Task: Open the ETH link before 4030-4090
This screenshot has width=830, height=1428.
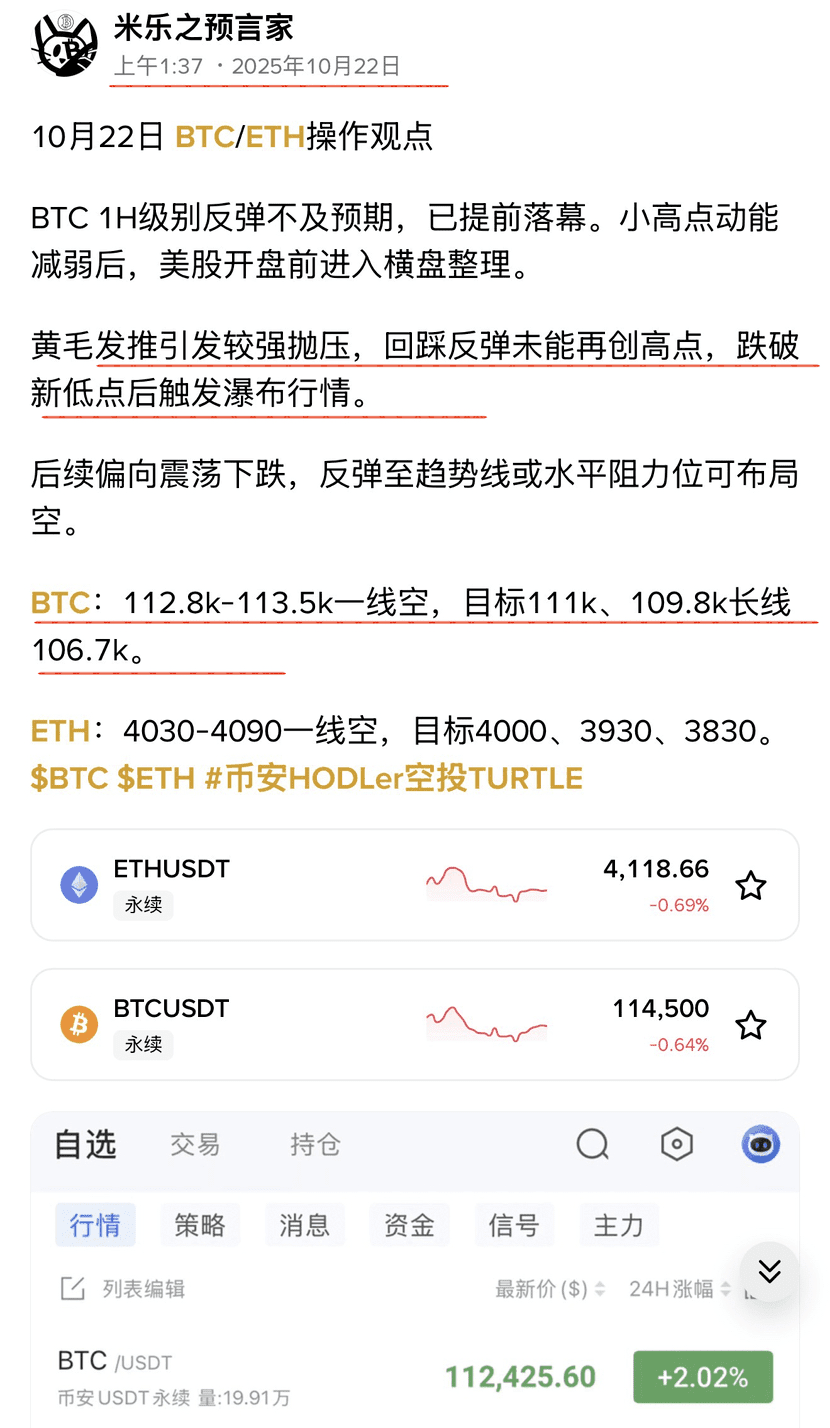Action: [x=60, y=731]
